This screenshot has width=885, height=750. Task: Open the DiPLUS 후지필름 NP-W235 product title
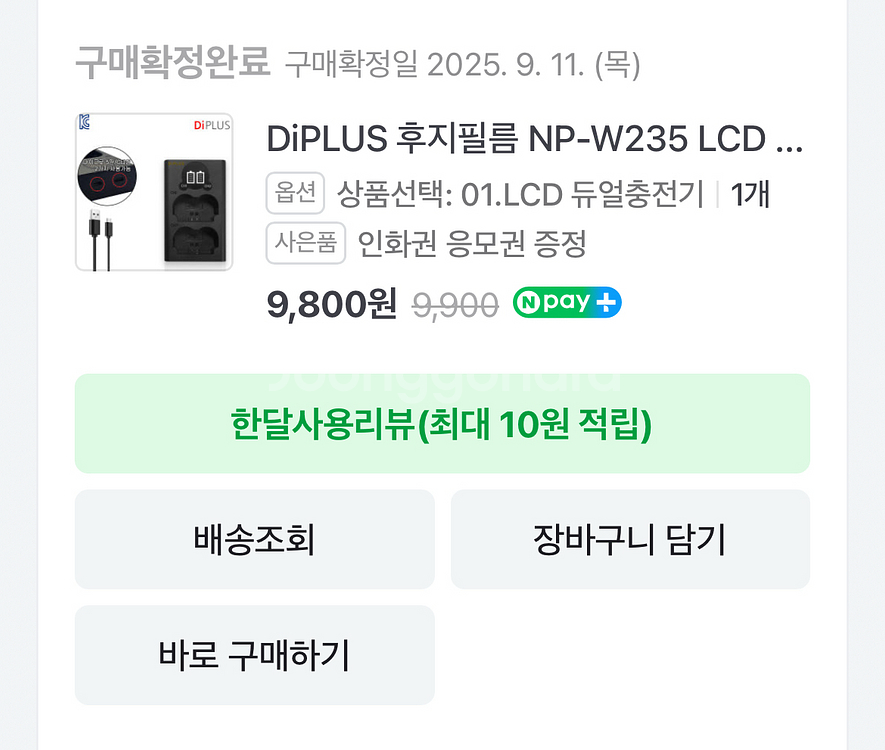535,140
